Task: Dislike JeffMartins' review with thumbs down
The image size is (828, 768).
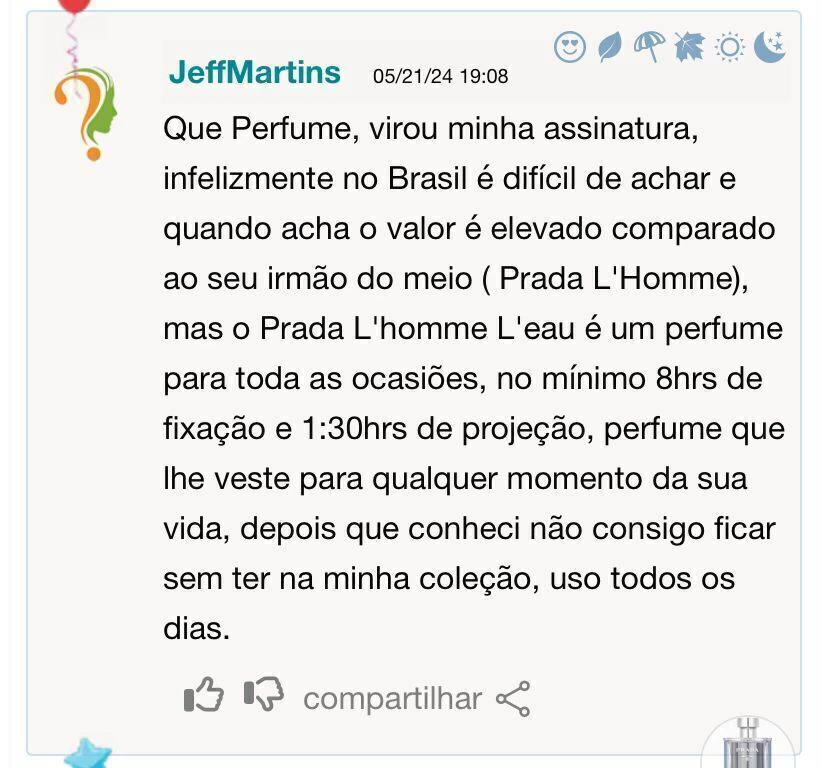Action: coord(264,693)
